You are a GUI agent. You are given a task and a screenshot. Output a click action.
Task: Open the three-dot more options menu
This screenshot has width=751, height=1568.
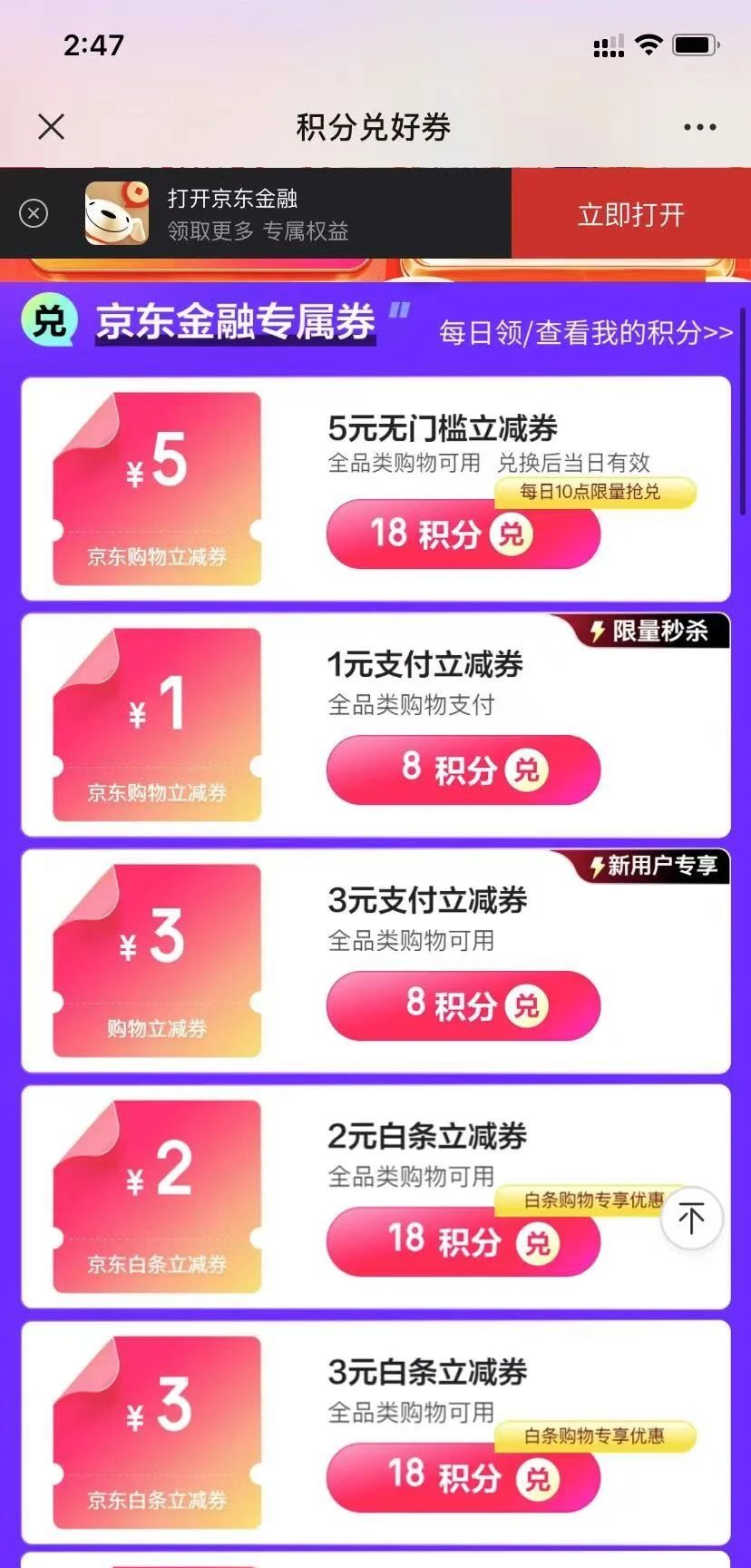[699, 127]
